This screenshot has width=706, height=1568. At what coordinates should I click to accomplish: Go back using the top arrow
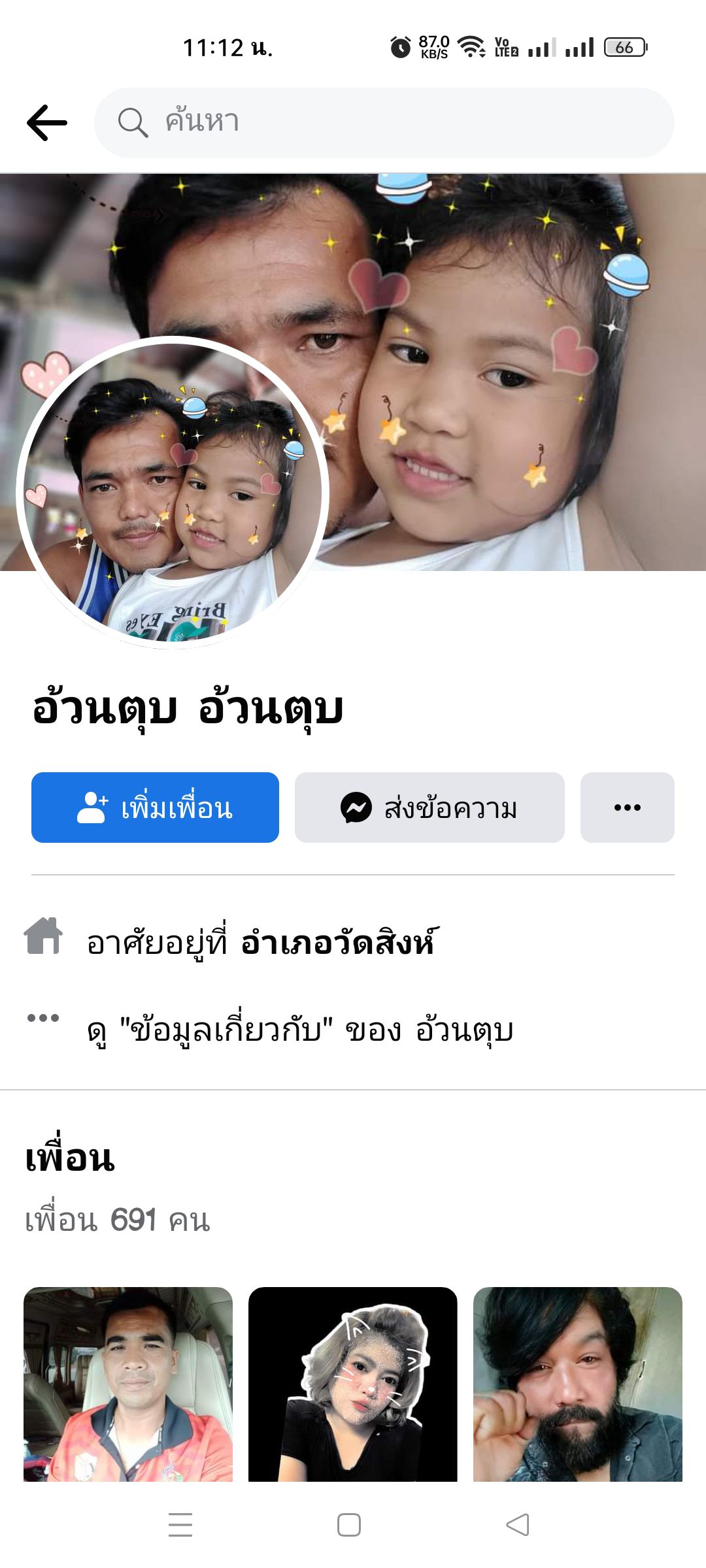47,123
